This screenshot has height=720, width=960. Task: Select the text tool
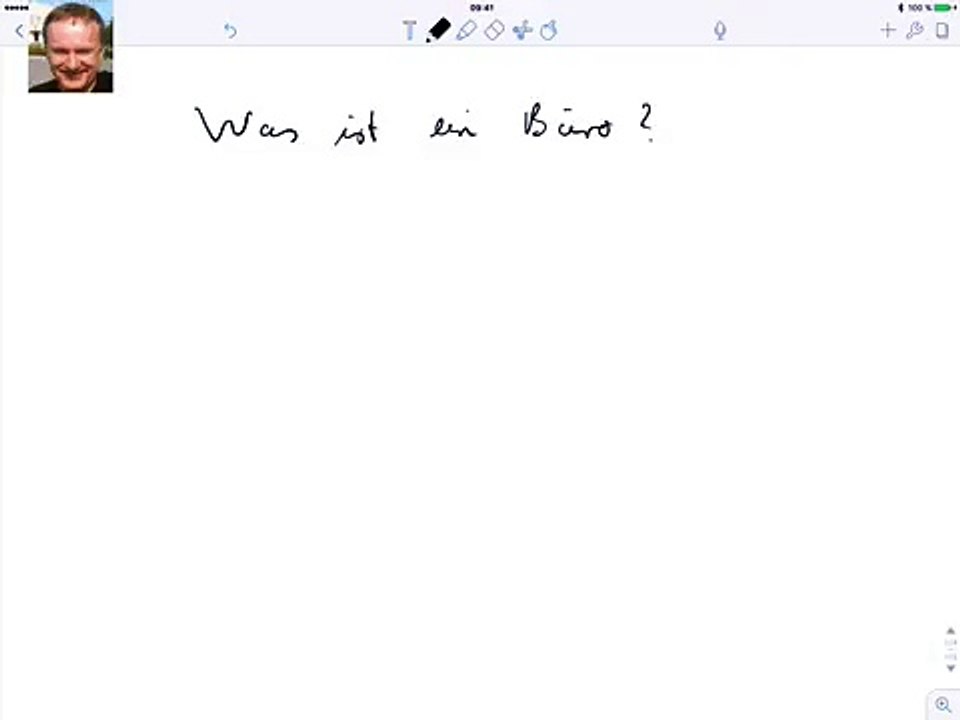coord(409,31)
